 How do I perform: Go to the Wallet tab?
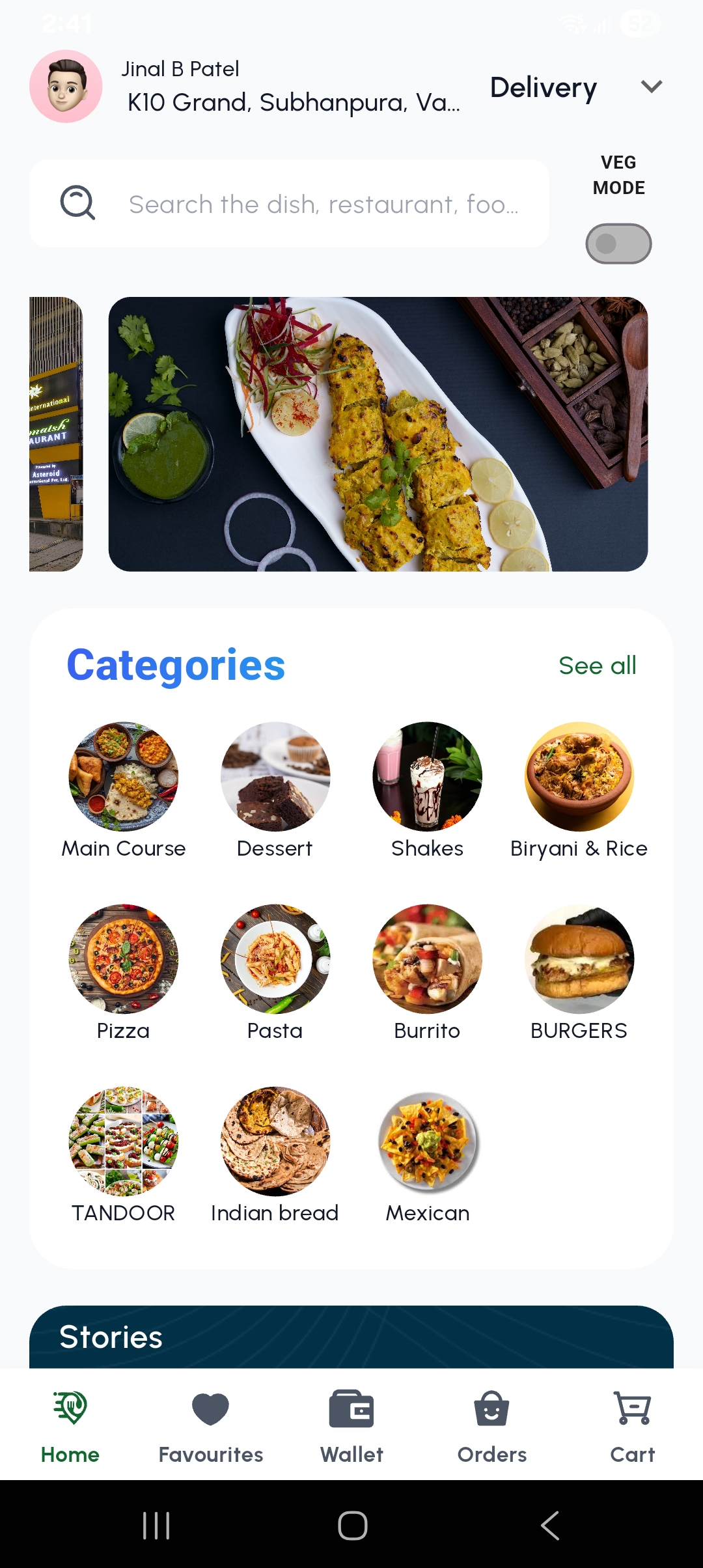351,1425
